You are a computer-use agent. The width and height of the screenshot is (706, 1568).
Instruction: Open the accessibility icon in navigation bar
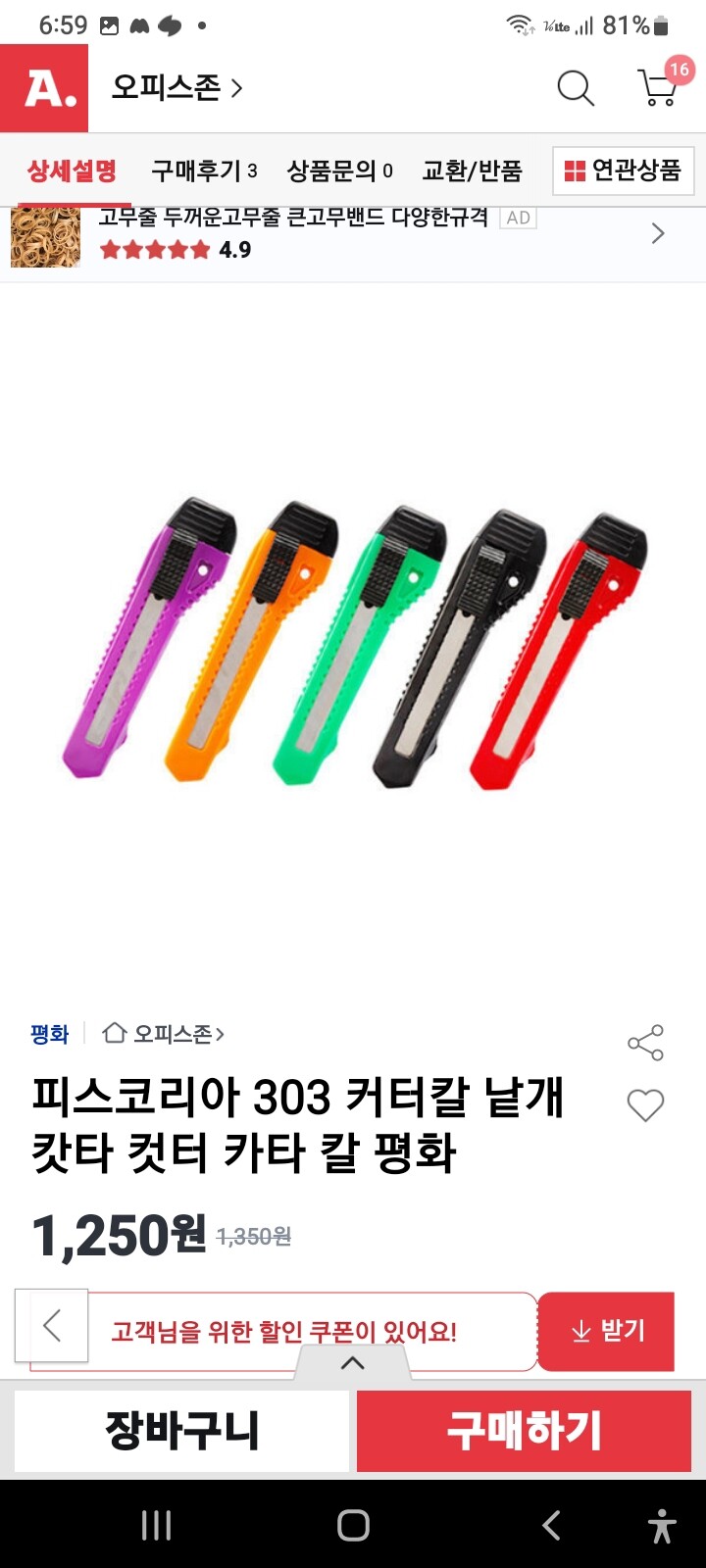pyautogui.click(x=657, y=1525)
